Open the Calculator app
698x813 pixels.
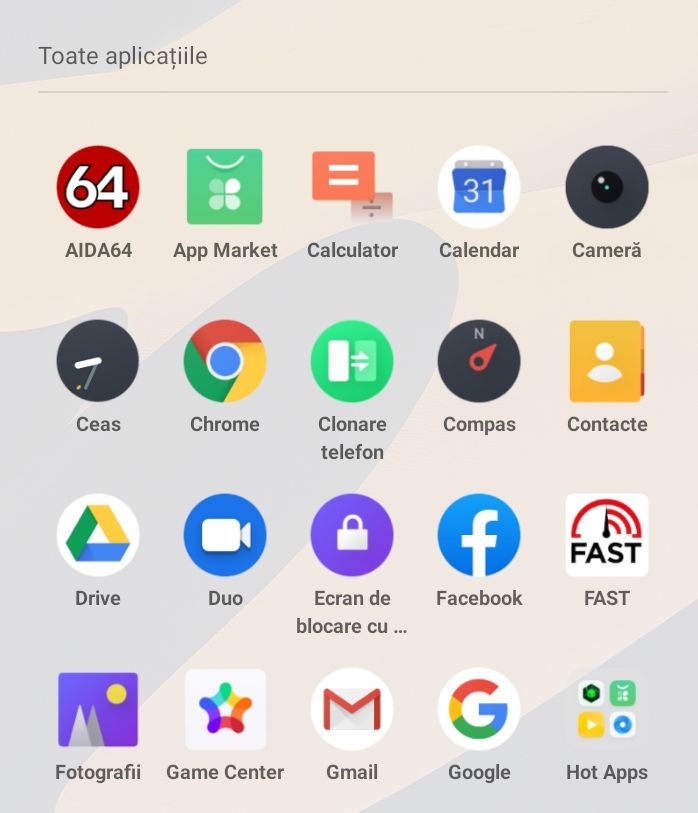coord(352,187)
